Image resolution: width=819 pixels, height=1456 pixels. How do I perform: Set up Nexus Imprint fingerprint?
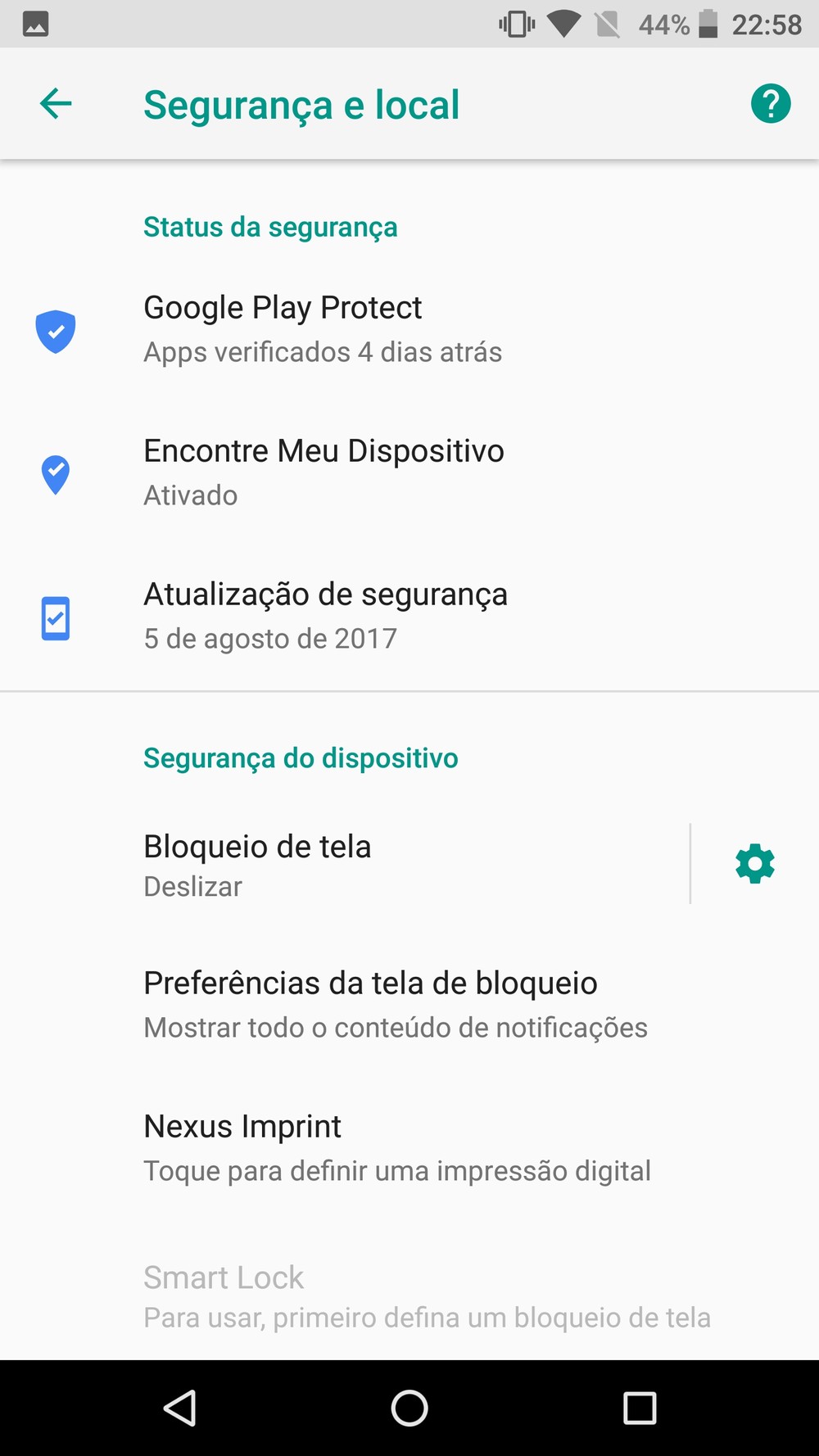[x=409, y=1148]
